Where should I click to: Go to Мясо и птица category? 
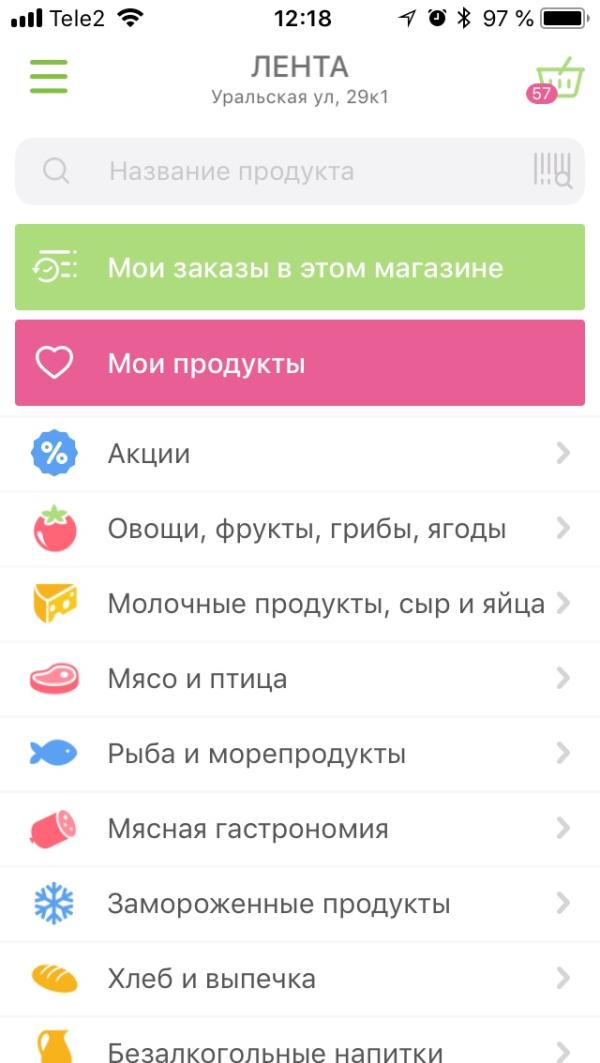pos(299,679)
